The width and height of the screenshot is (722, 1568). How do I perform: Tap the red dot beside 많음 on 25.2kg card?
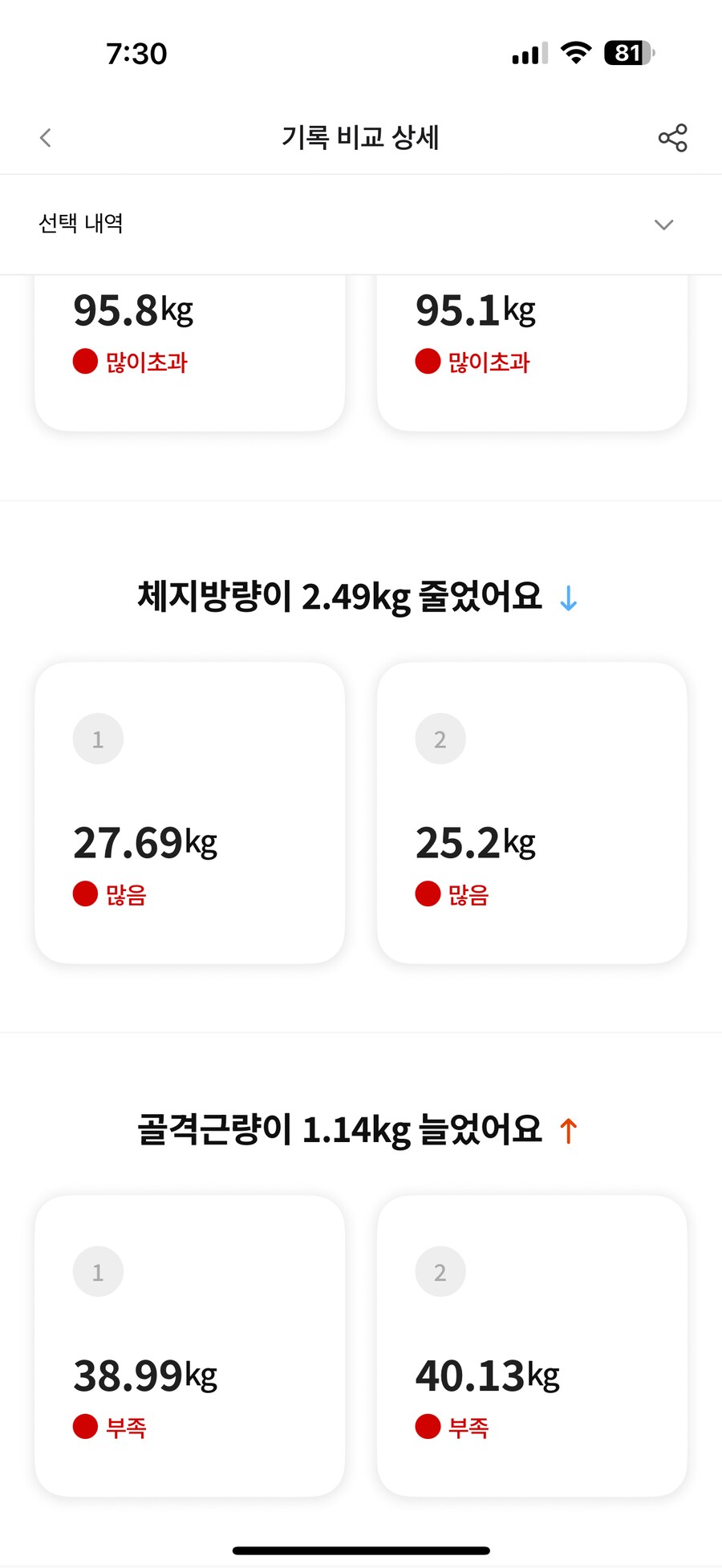click(x=426, y=894)
